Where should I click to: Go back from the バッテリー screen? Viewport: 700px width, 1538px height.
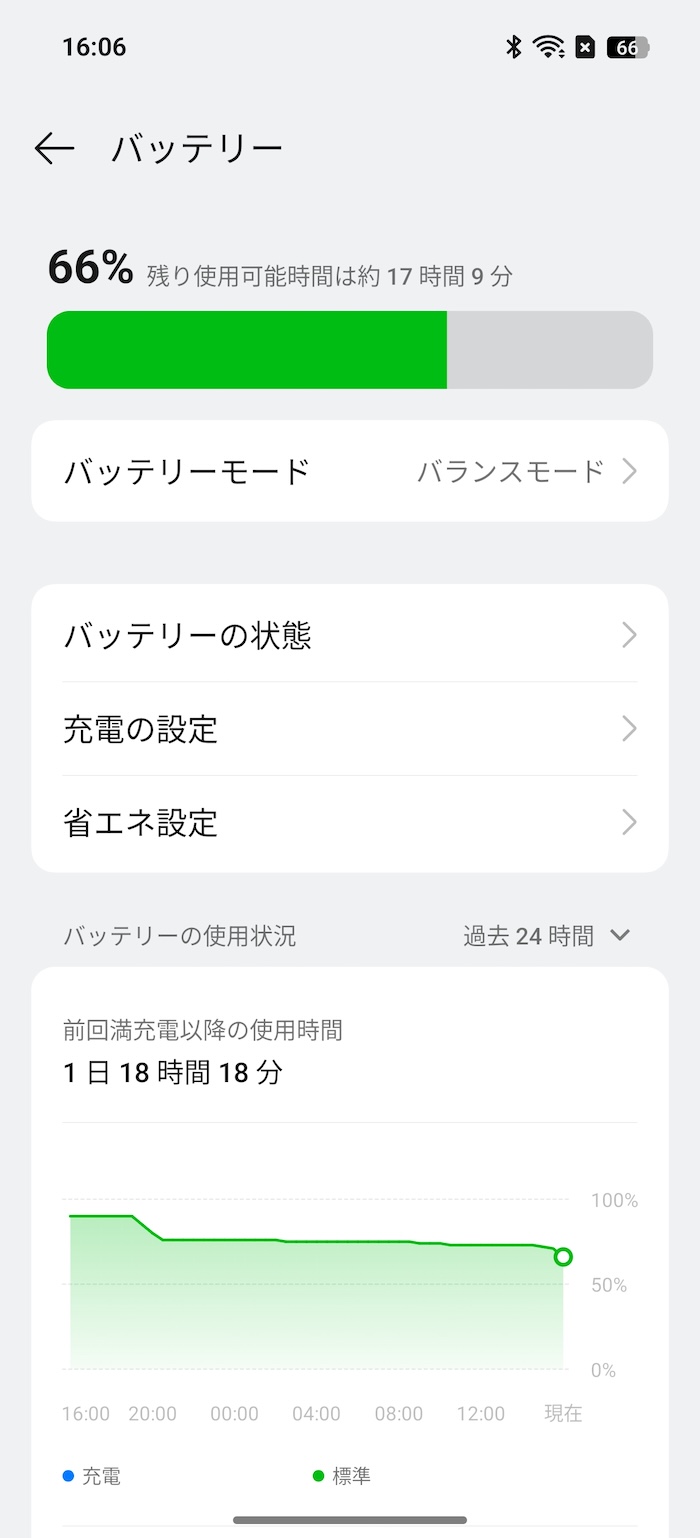(55, 149)
